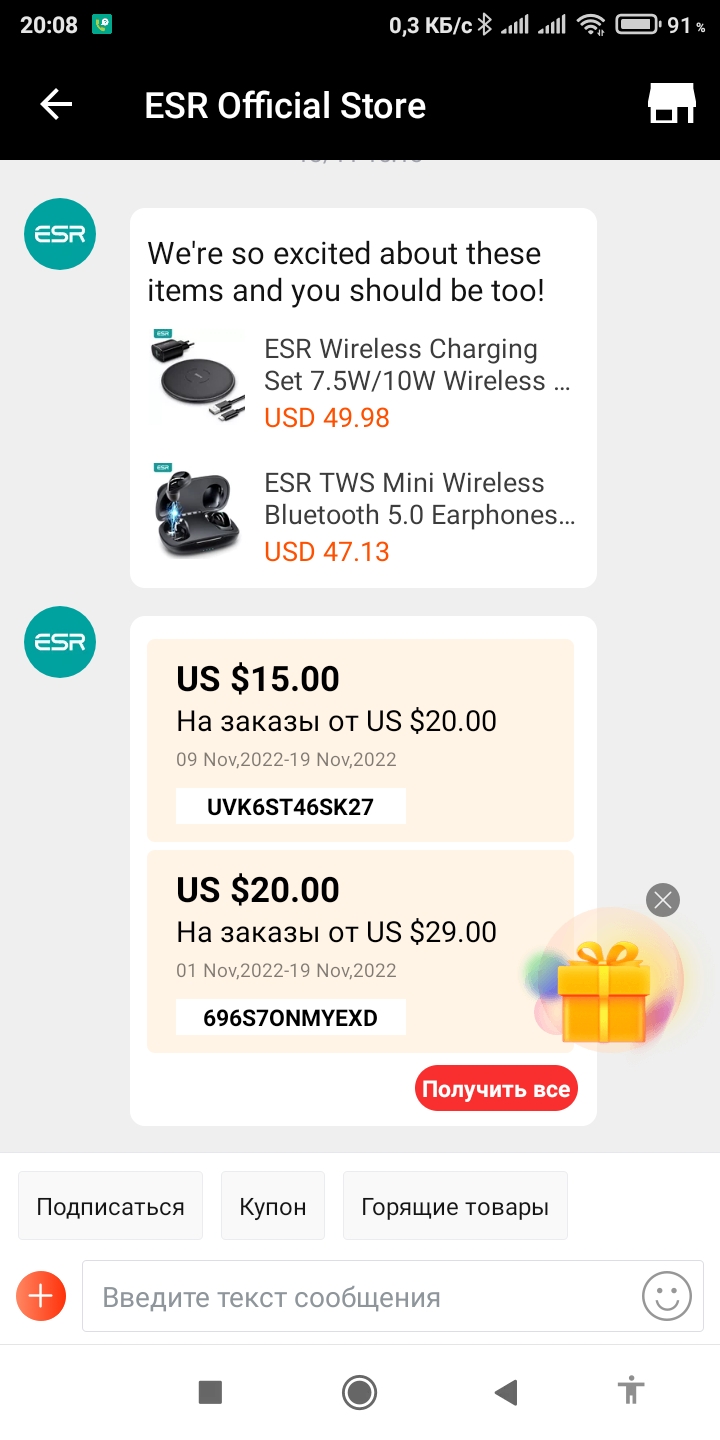Open the emoji picker
Screen dimensions: 720x1440
666,1297
